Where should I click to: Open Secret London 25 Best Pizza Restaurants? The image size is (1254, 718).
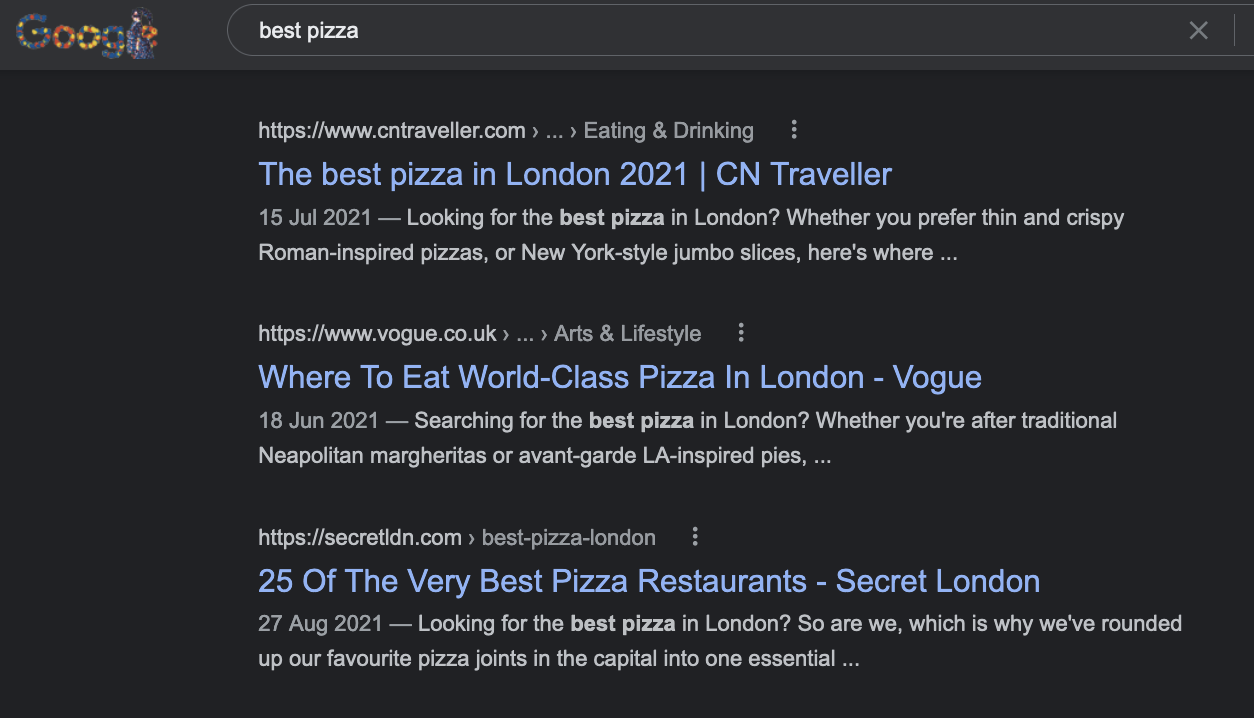648,581
